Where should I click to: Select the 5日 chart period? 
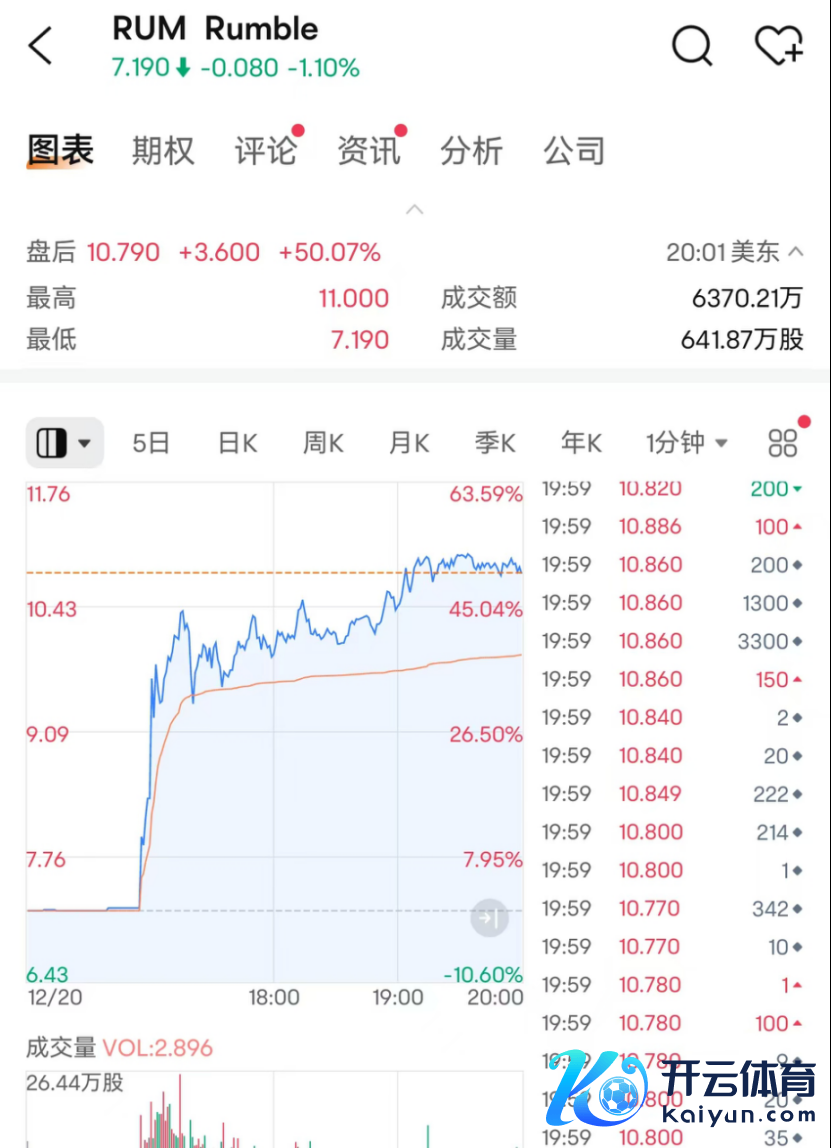tap(151, 443)
